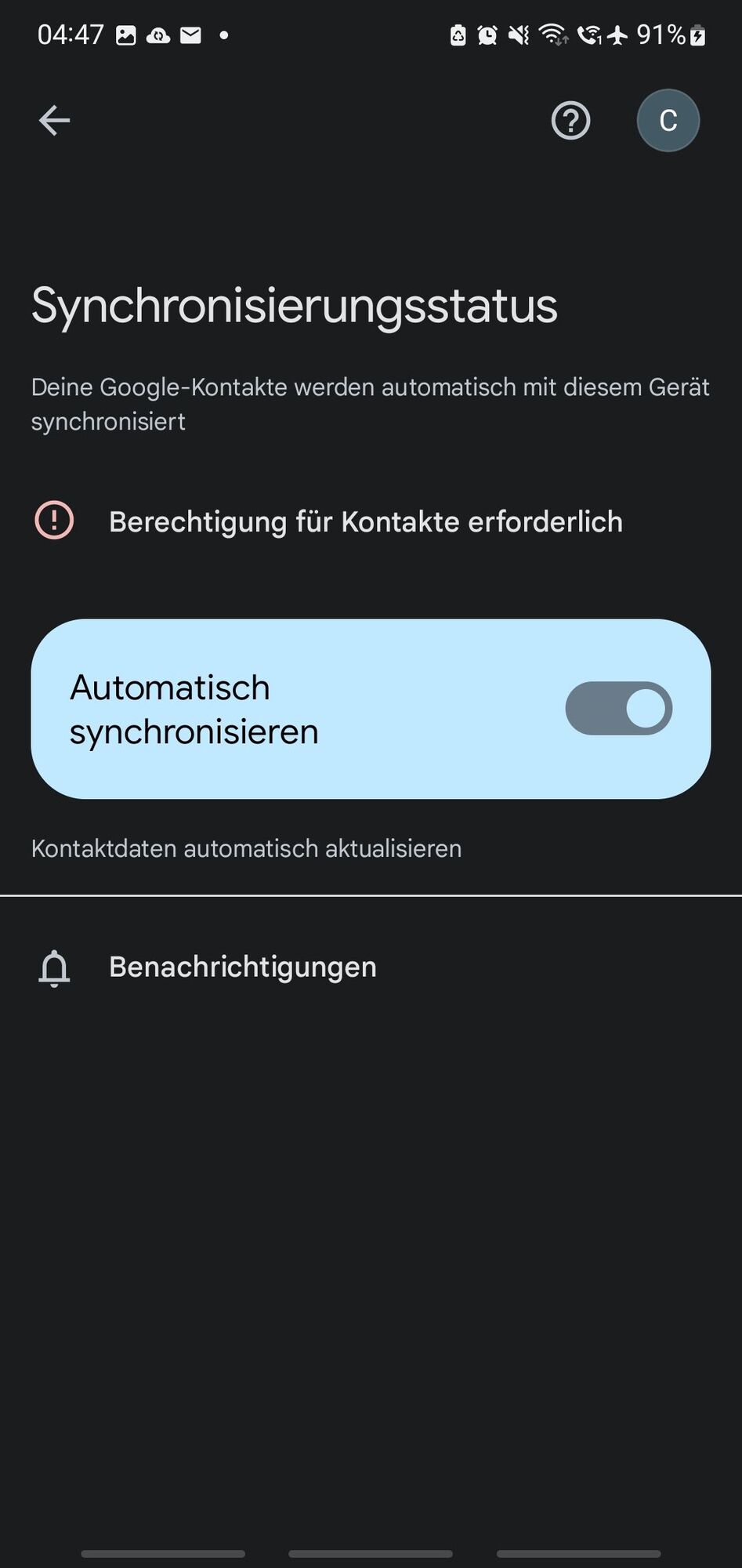Open Benachrichtigungen settings
This screenshot has width=742, height=1568.
pyautogui.click(x=242, y=967)
